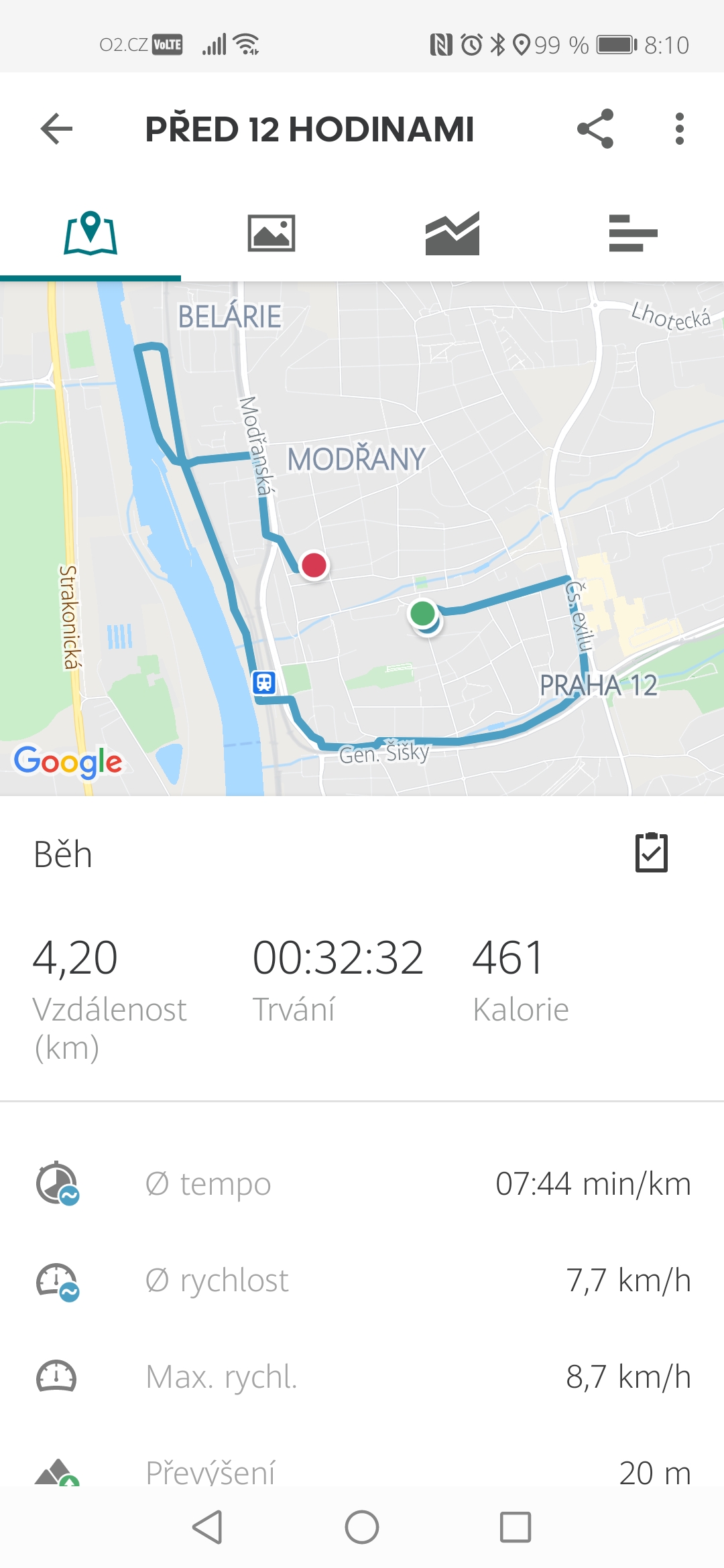Image resolution: width=724 pixels, height=1568 pixels.
Task: Go back using the top arrow
Action: point(56,129)
